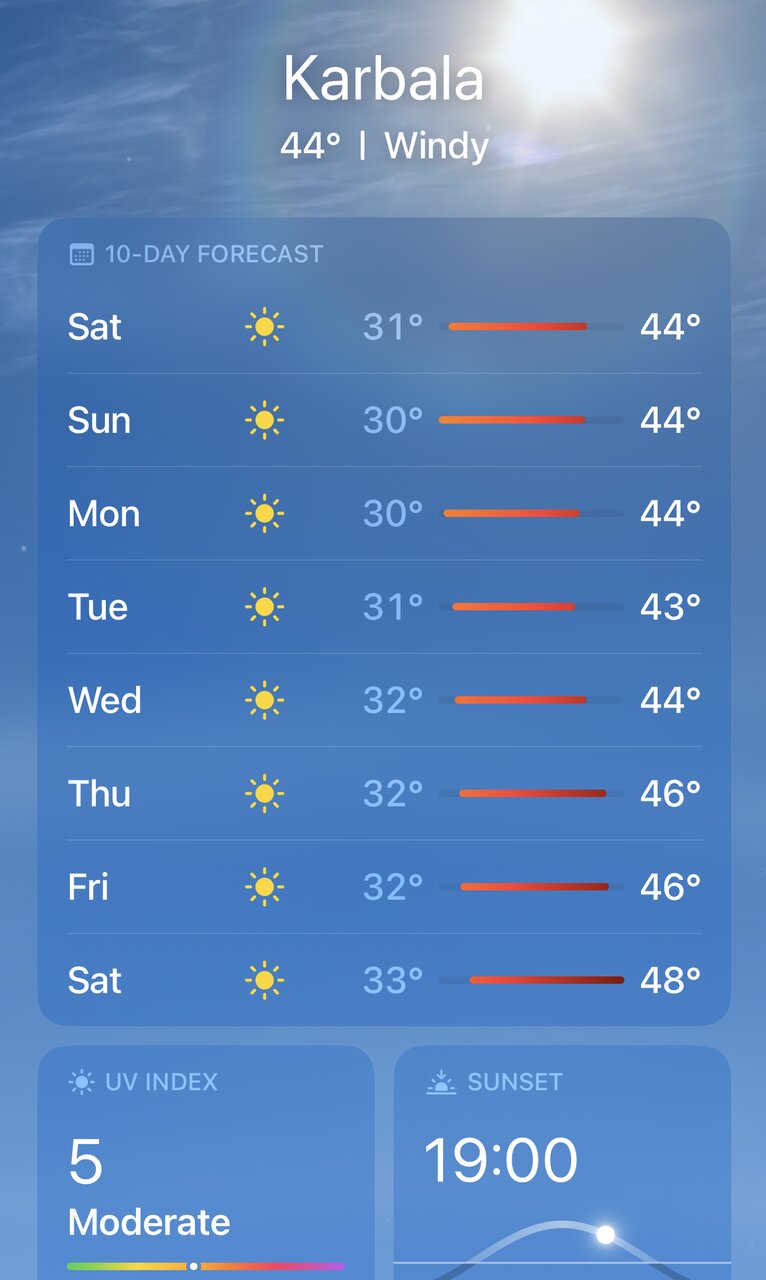Open the first Sat forecast with 44° high
Viewport: 766px width, 1280px height.
tap(383, 327)
